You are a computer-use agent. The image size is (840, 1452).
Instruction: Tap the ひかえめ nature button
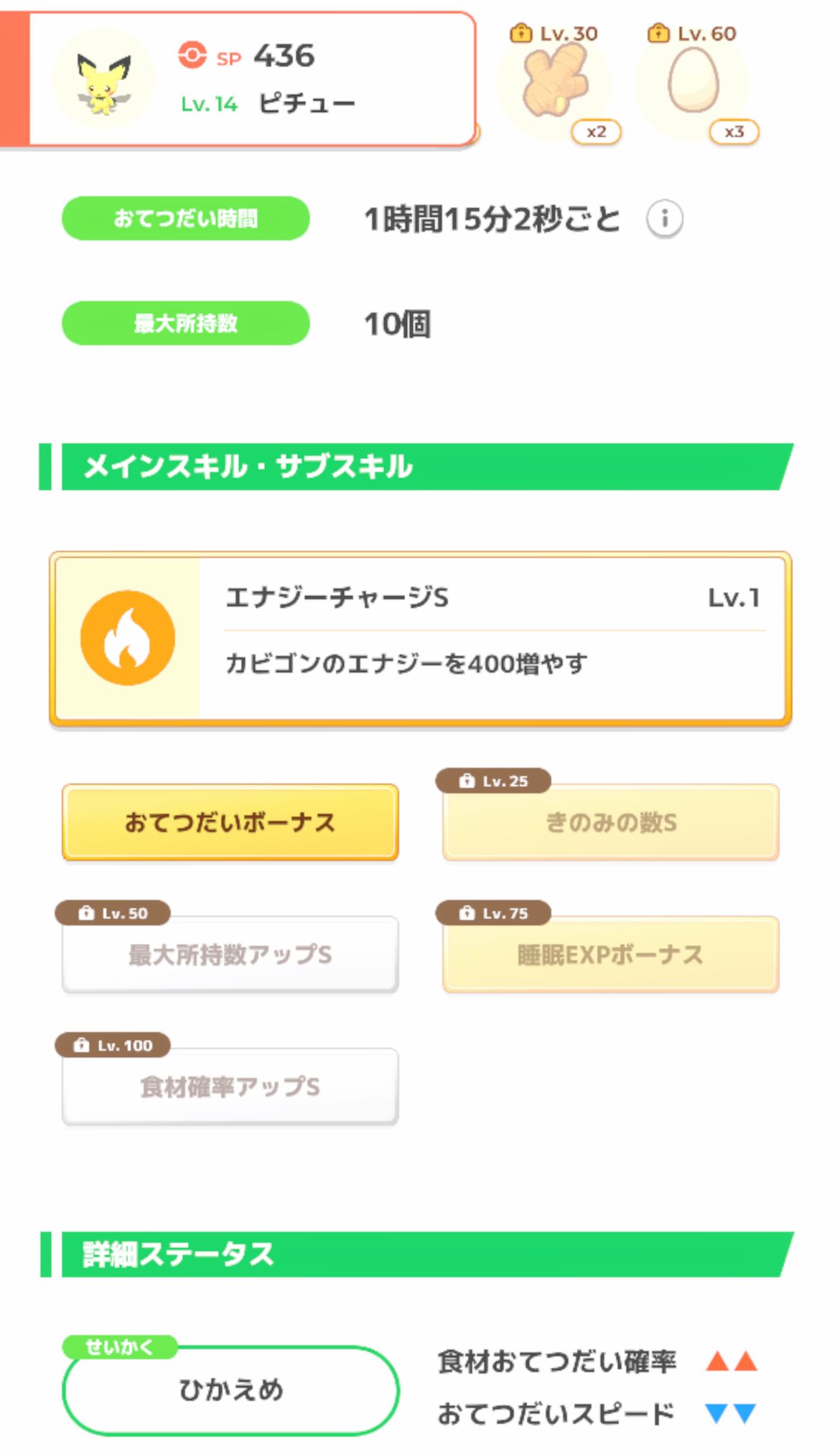[230, 1390]
